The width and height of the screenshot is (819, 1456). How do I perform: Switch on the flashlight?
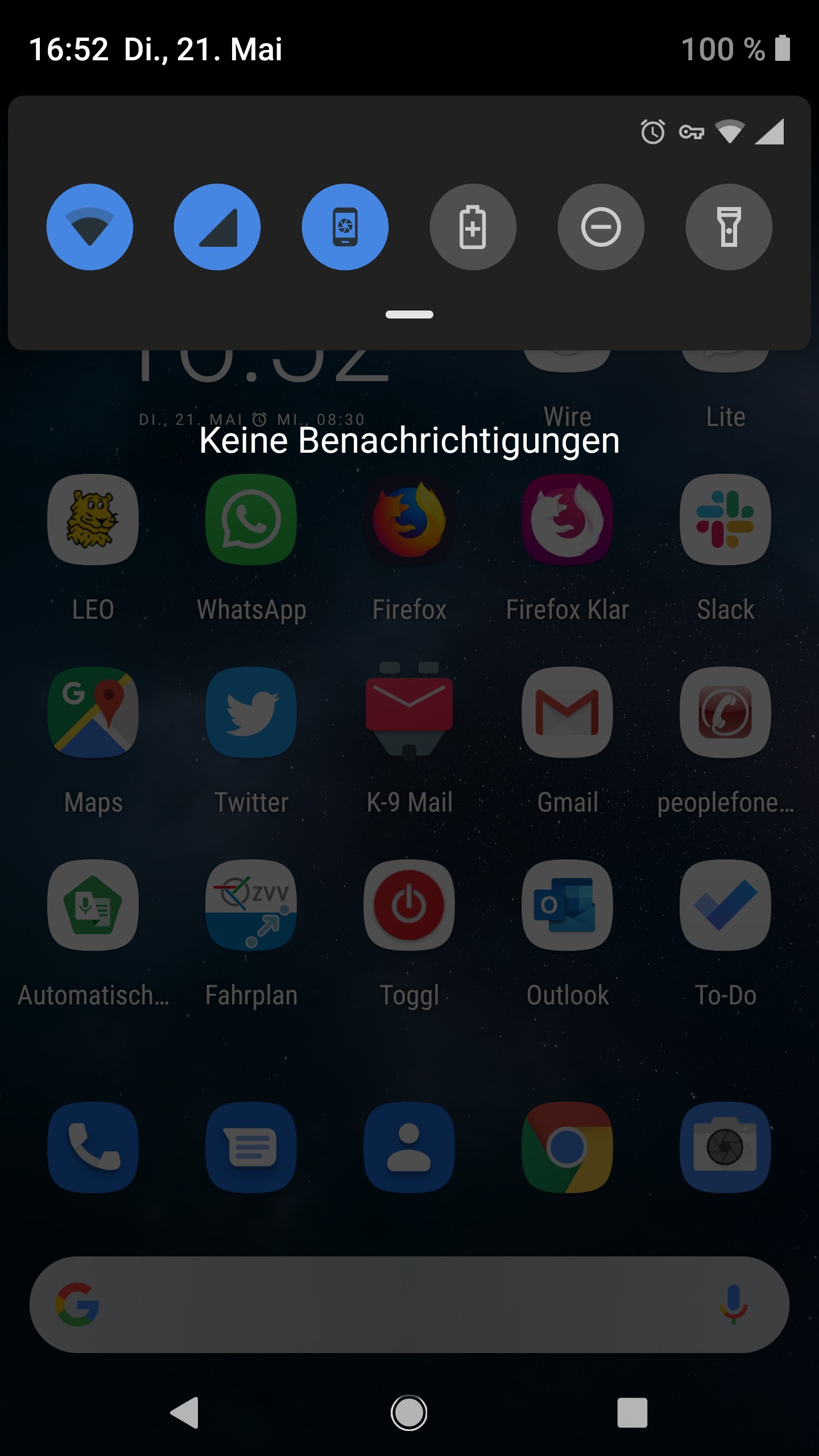tap(729, 227)
